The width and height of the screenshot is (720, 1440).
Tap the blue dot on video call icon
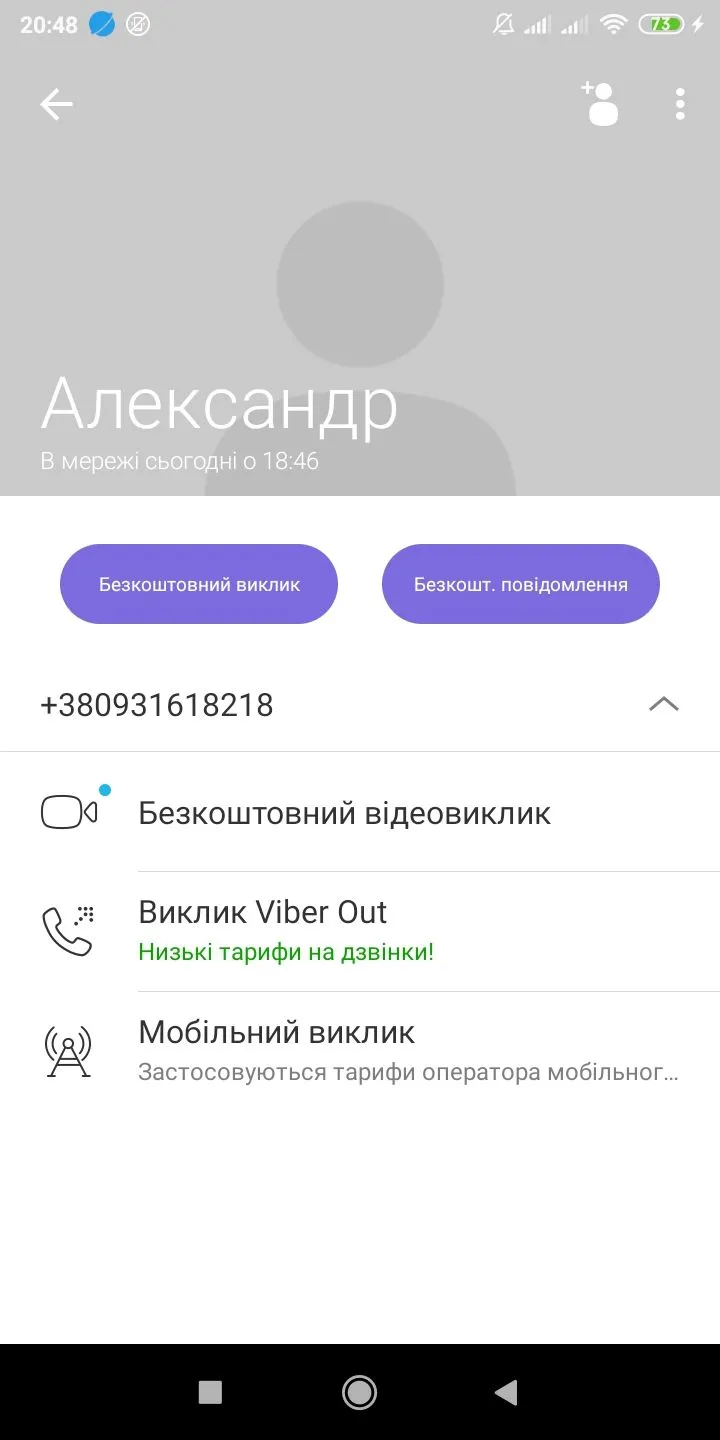point(104,789)
